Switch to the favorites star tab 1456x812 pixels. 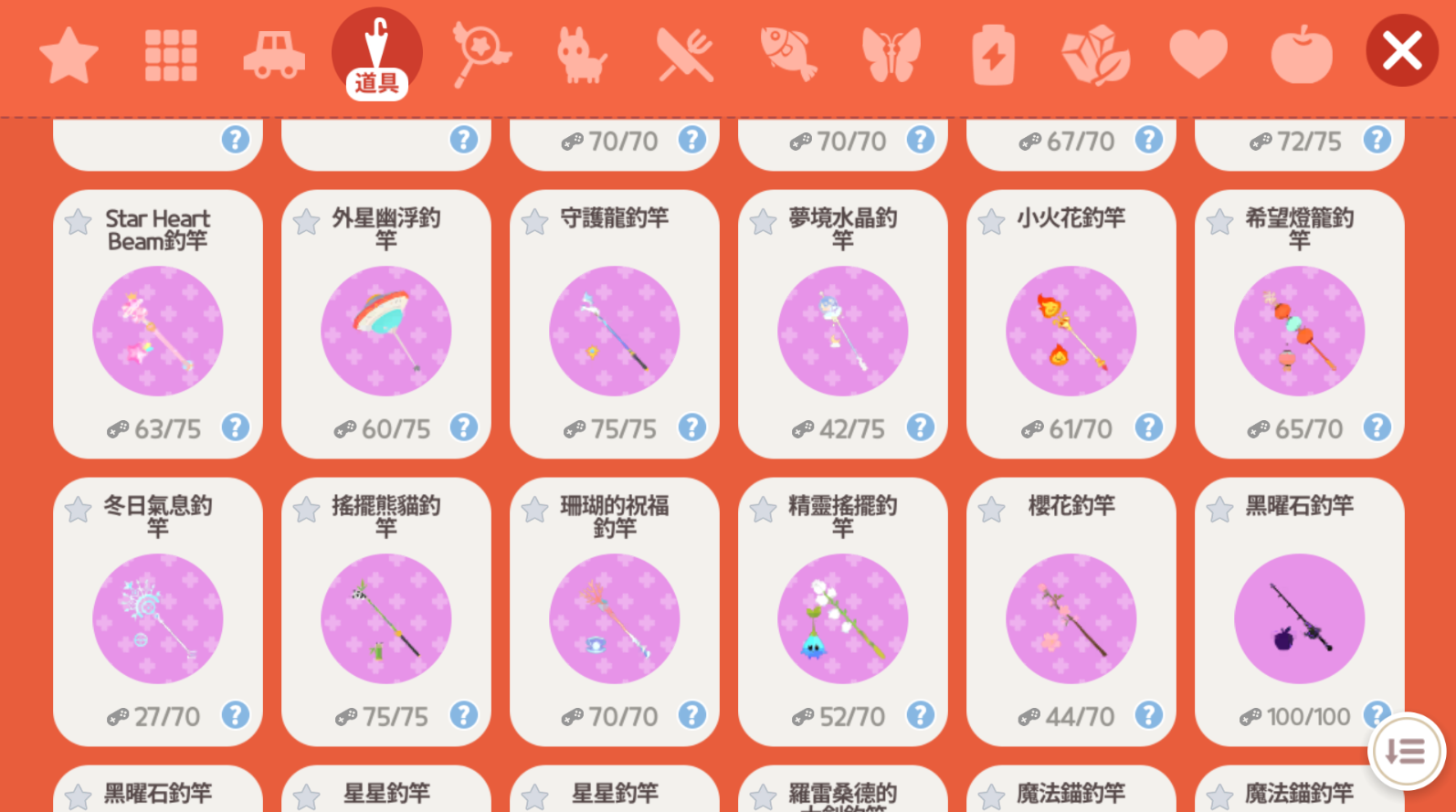(69, 55)
